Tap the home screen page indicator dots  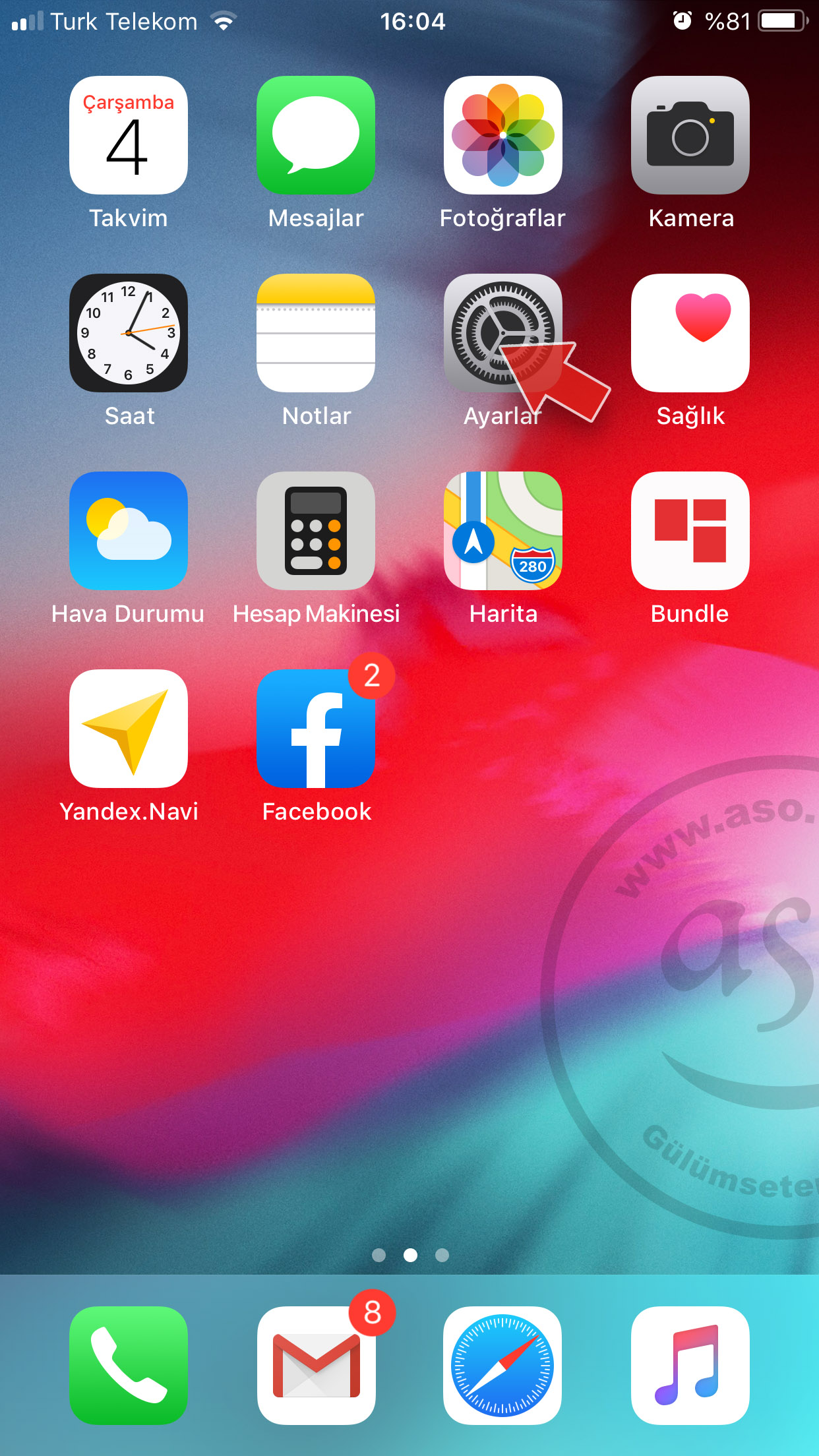click(410, 1255)
